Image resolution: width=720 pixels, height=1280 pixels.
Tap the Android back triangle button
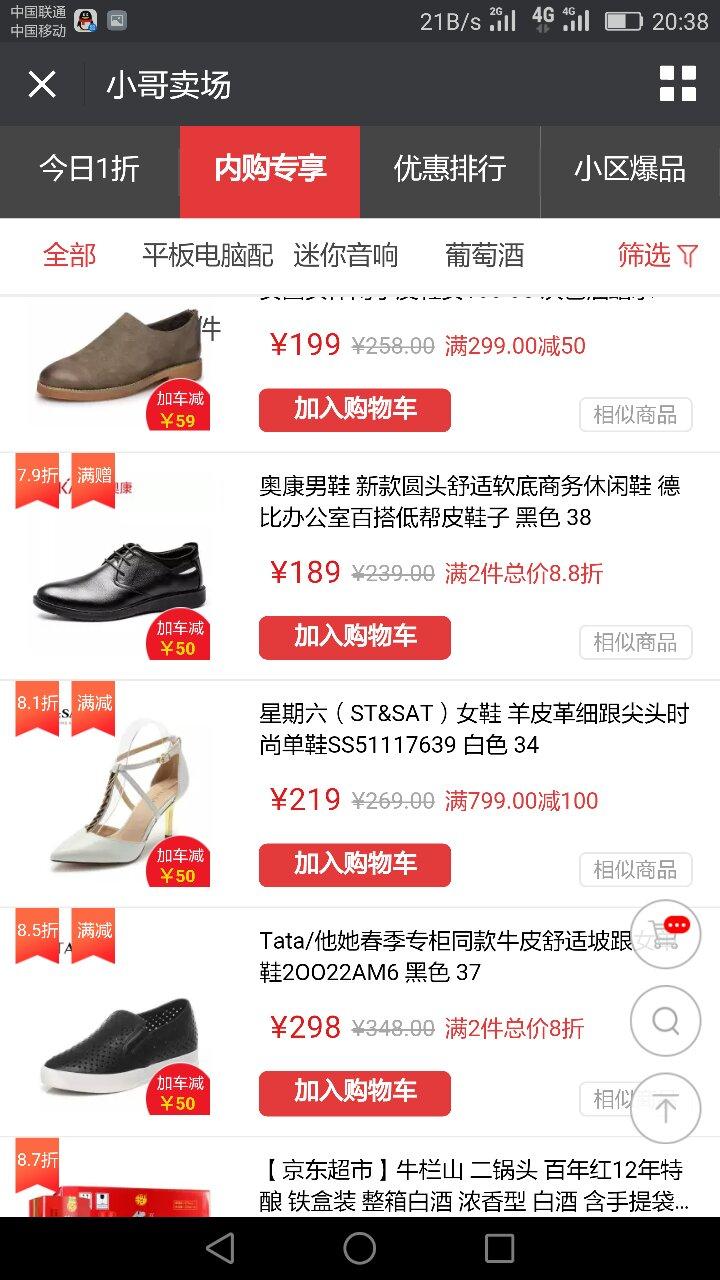click(220, 1248)
